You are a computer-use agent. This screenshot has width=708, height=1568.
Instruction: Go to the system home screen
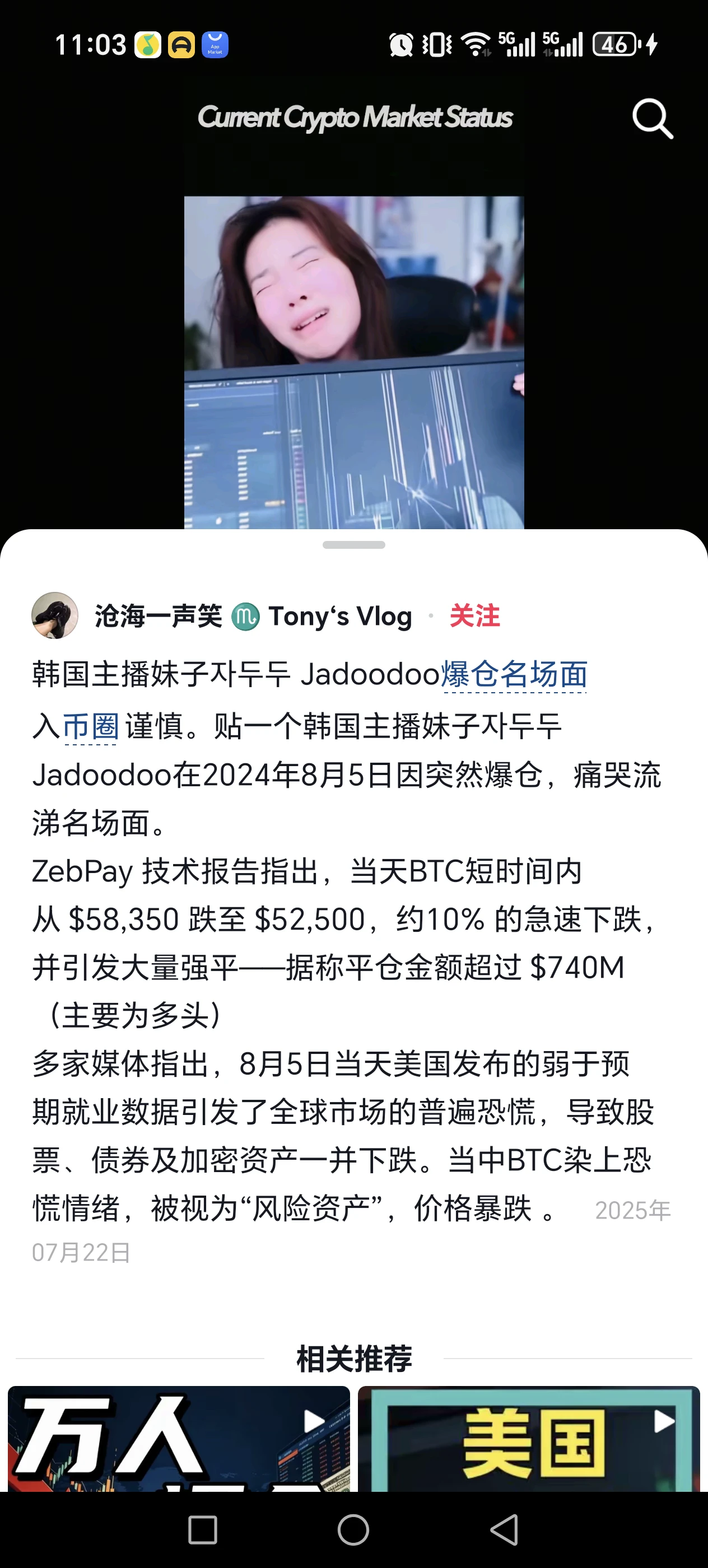pos(353,1530)
